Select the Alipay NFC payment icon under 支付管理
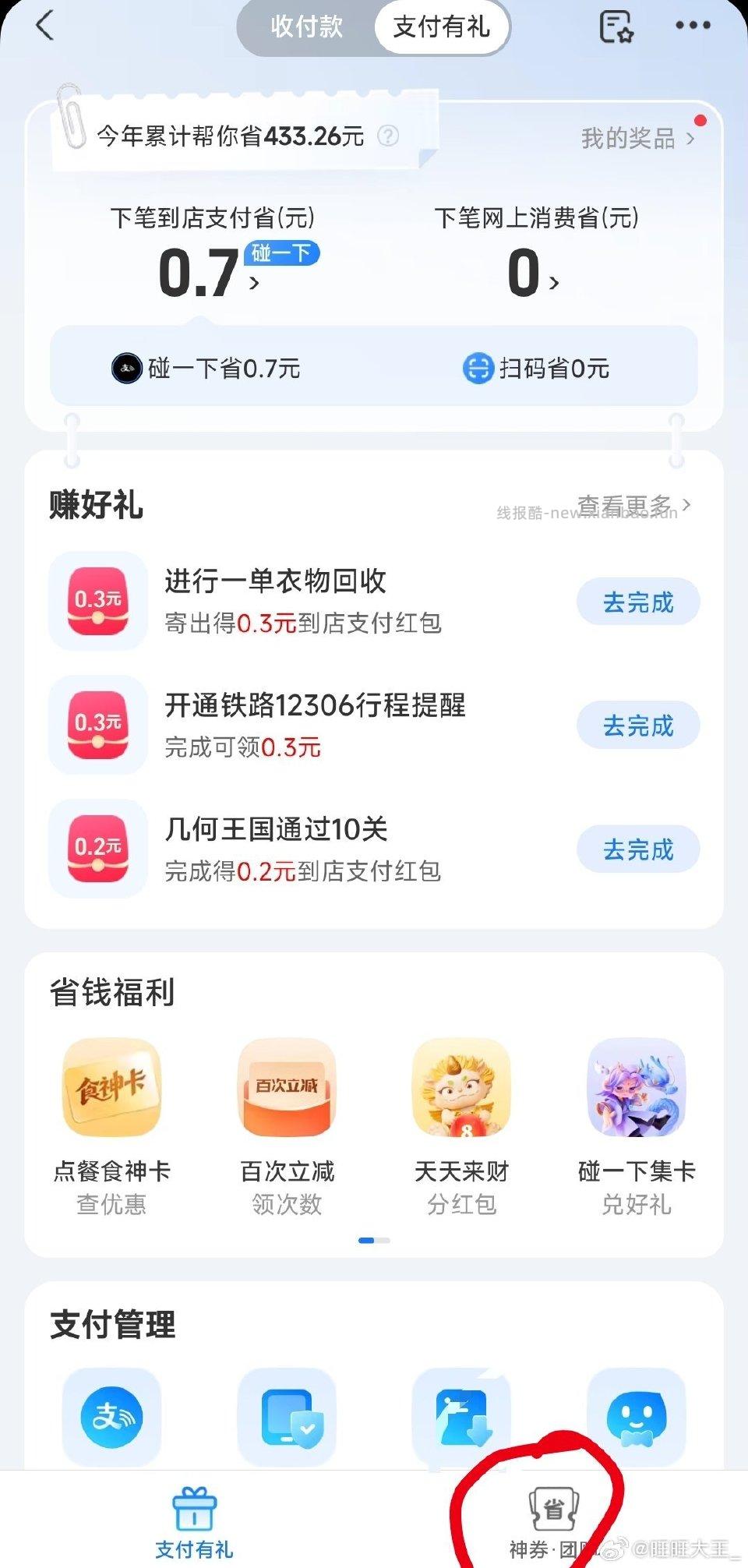 [112, 1418]
